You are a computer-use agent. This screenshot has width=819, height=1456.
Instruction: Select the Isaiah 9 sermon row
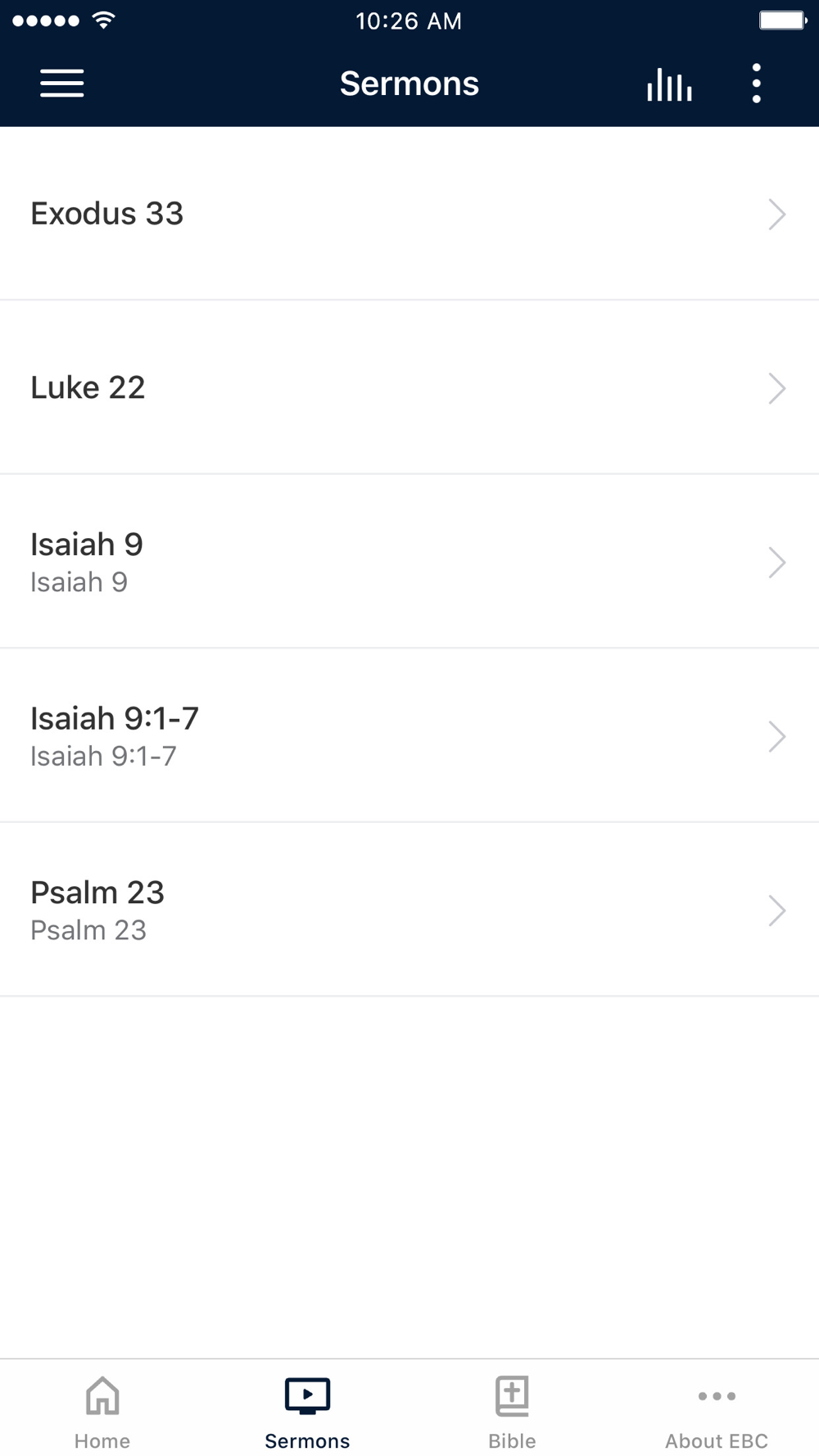tap(409, 562)
